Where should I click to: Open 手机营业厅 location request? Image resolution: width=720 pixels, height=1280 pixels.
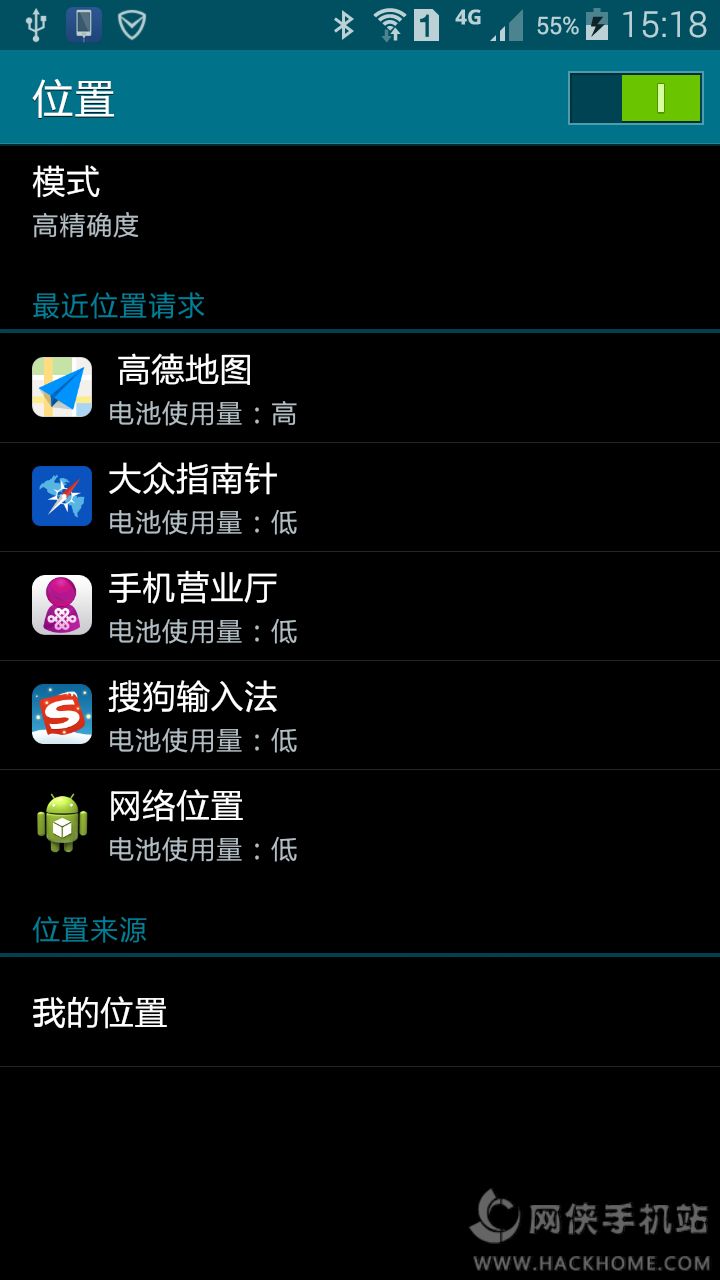pyautogui.click(x=360, y=606)
